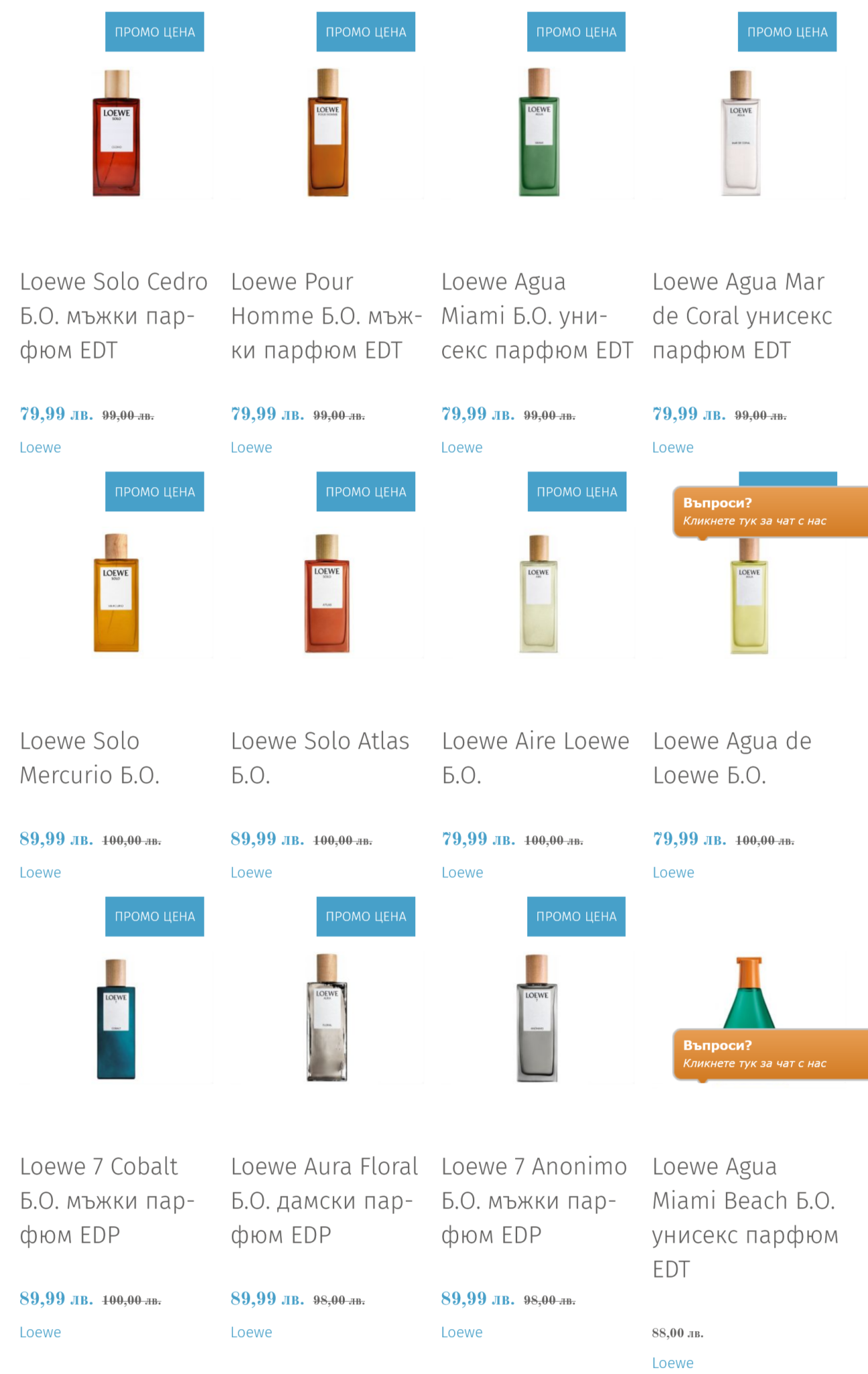
Task: Open Loewe brand link under Solo Cedro
Action: (40, 447)
